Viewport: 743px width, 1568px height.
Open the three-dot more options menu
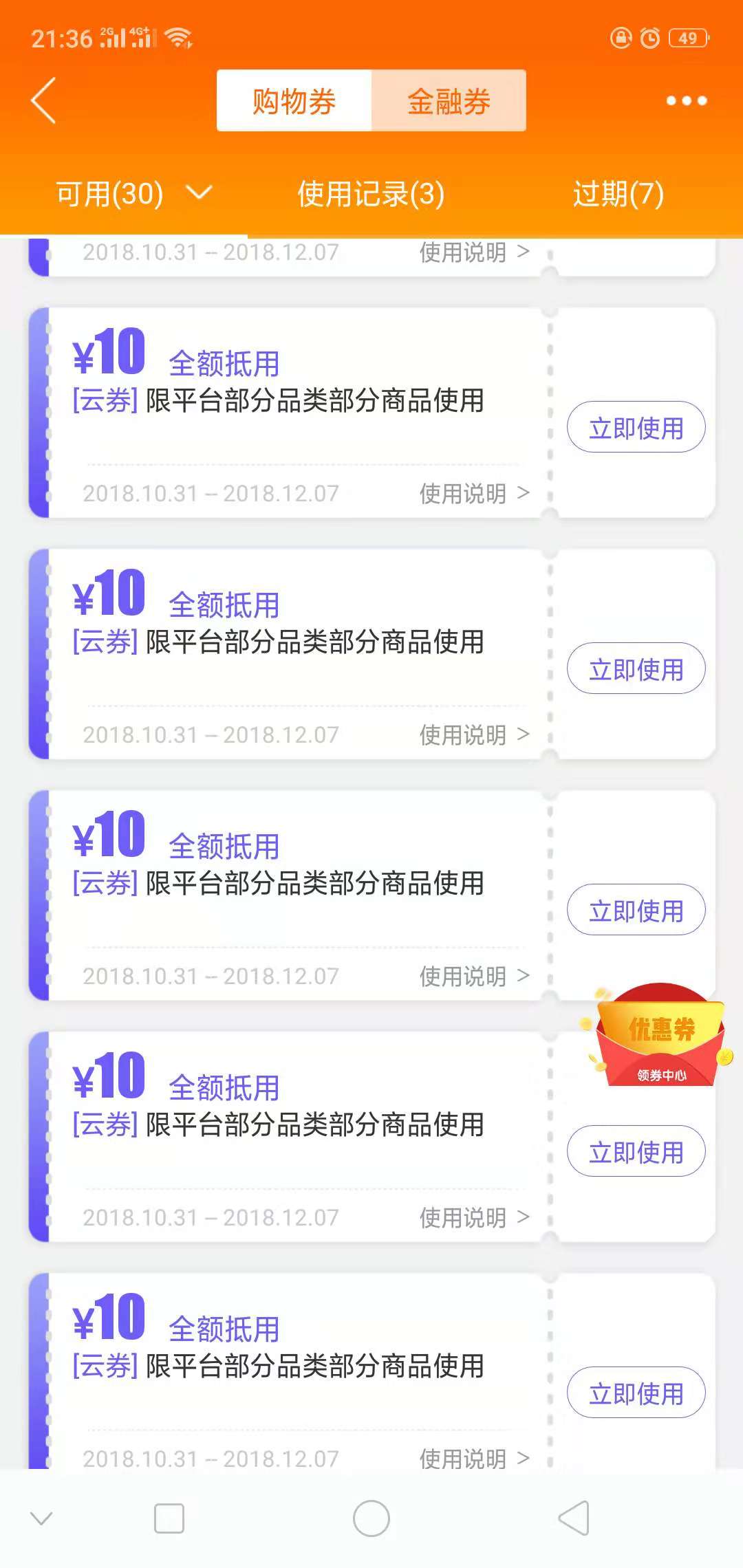tap(685, 100)
